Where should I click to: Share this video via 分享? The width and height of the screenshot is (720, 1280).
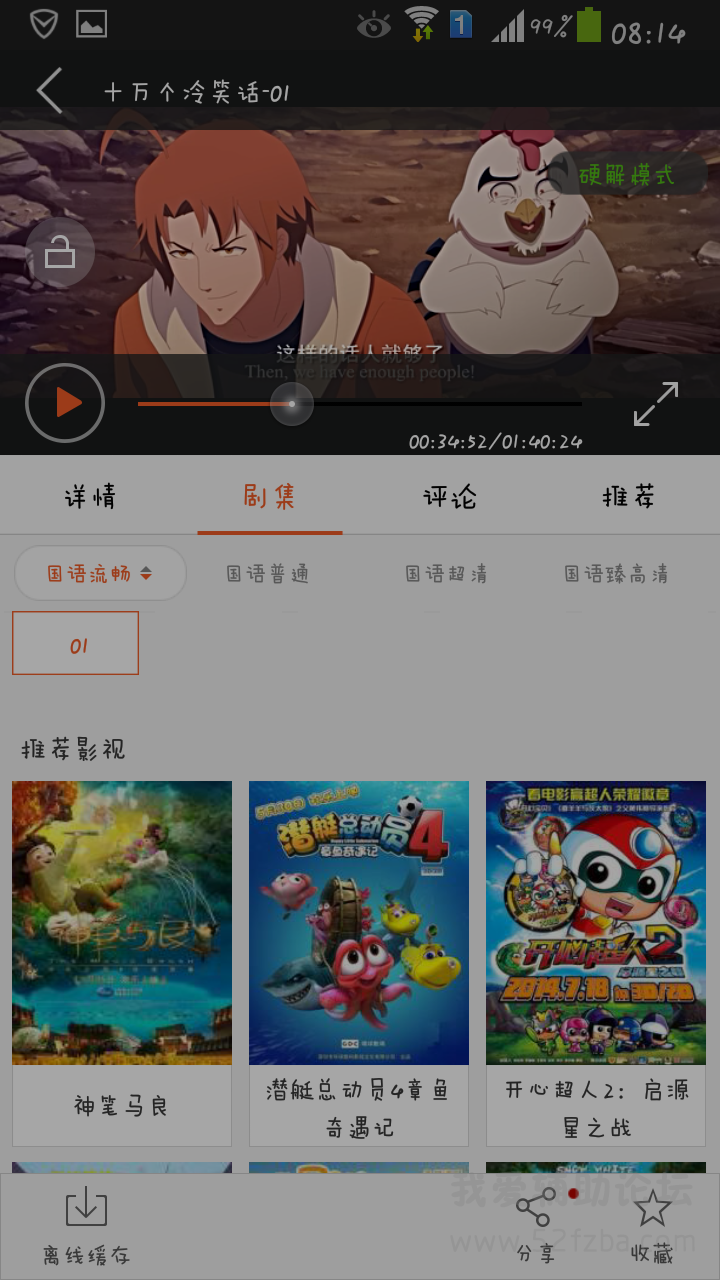[x=536, y=1226]
